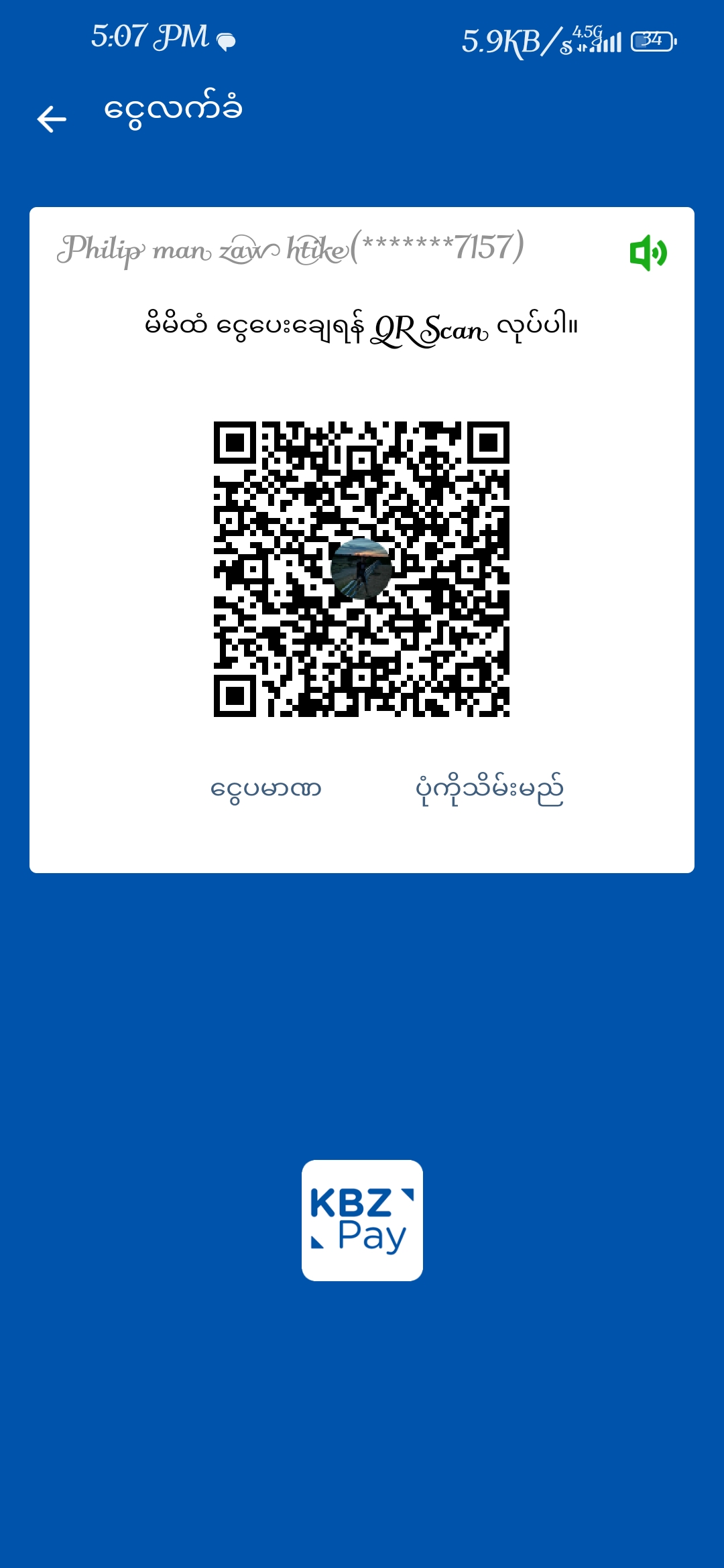Tap ငွေပမာဏ to set amount
The width and height of the screenshot is (724, 1568).
tap(266, 789)
